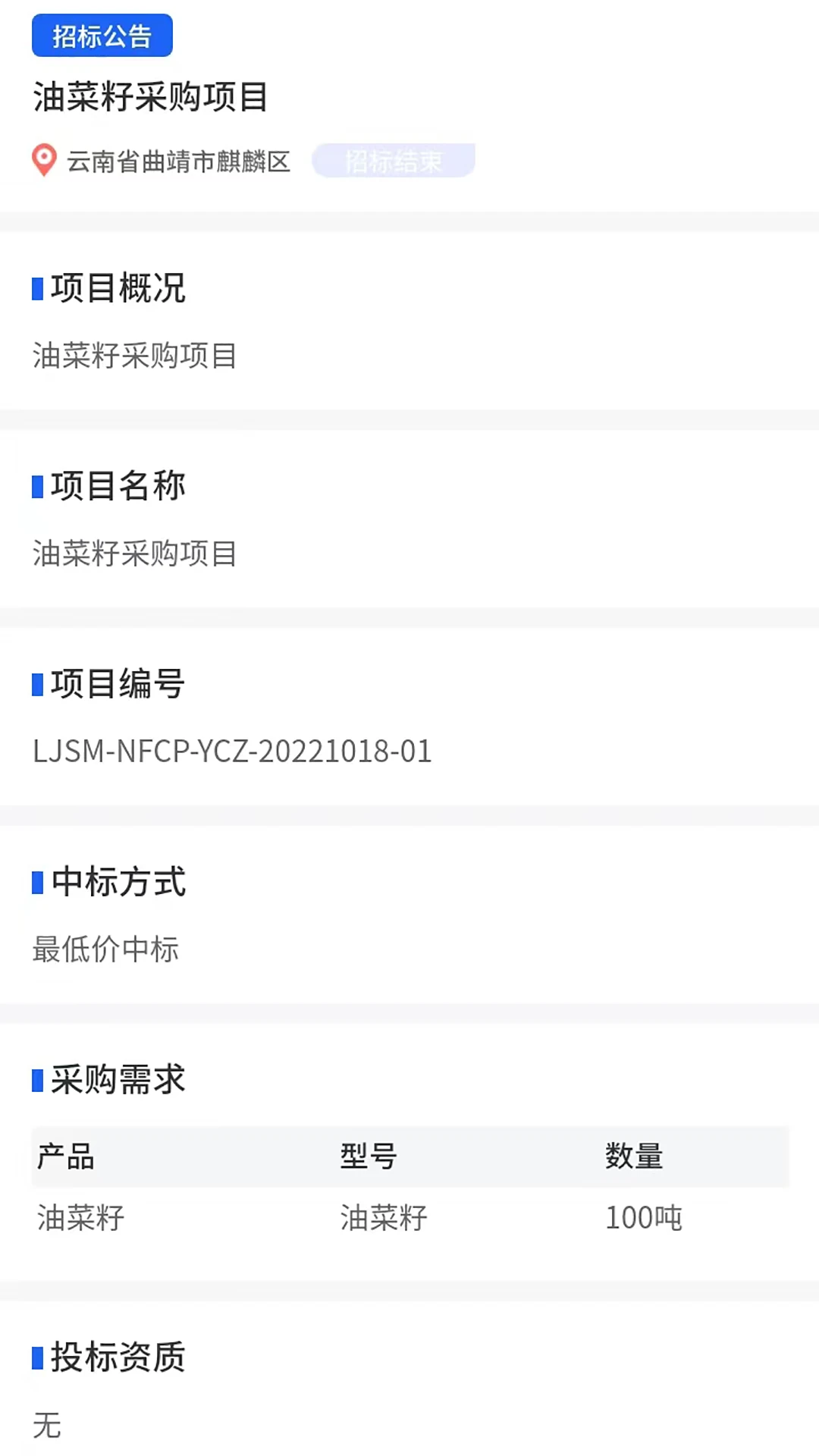
Task: Click the project title 油菜籽采购项目
Action: point(150,97)
